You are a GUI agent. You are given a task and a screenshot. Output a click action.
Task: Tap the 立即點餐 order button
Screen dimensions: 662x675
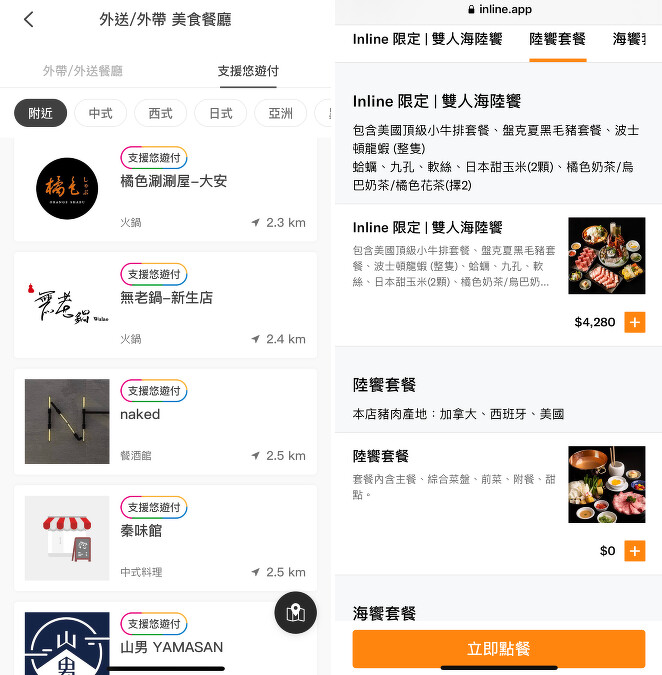click(x=498, y=649)
